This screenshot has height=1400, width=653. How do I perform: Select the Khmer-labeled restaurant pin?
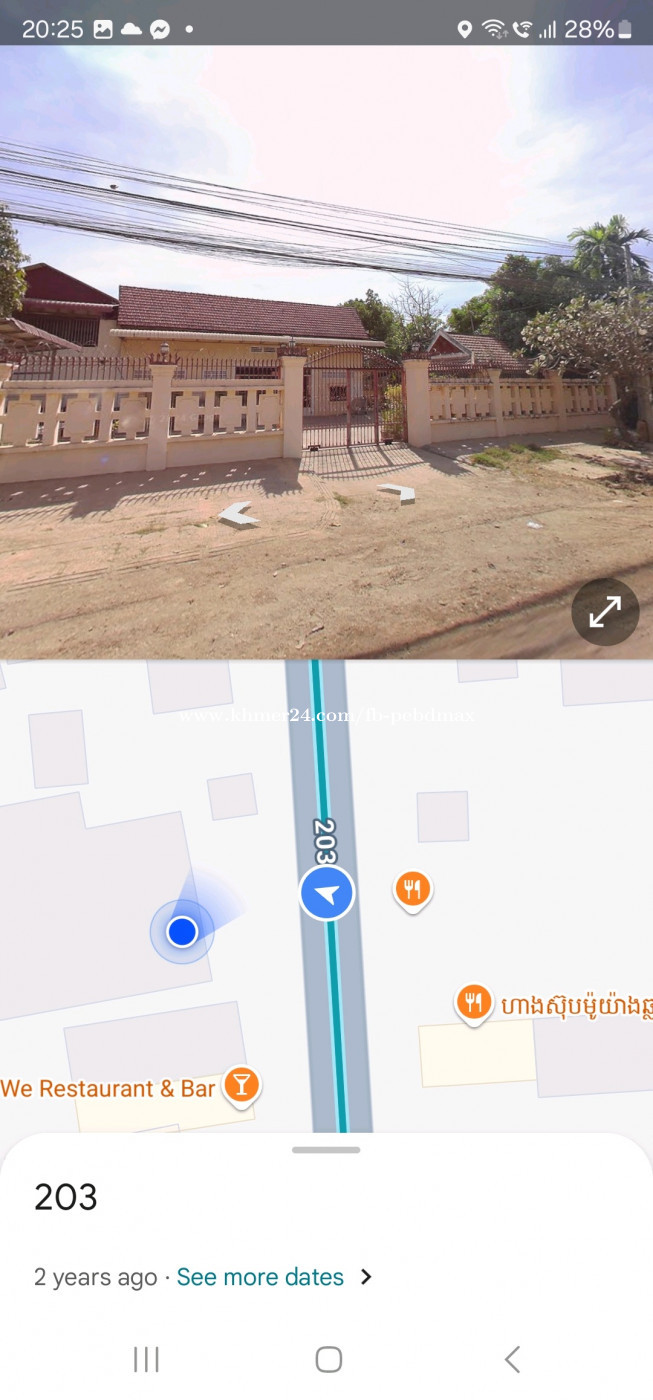474,1001
